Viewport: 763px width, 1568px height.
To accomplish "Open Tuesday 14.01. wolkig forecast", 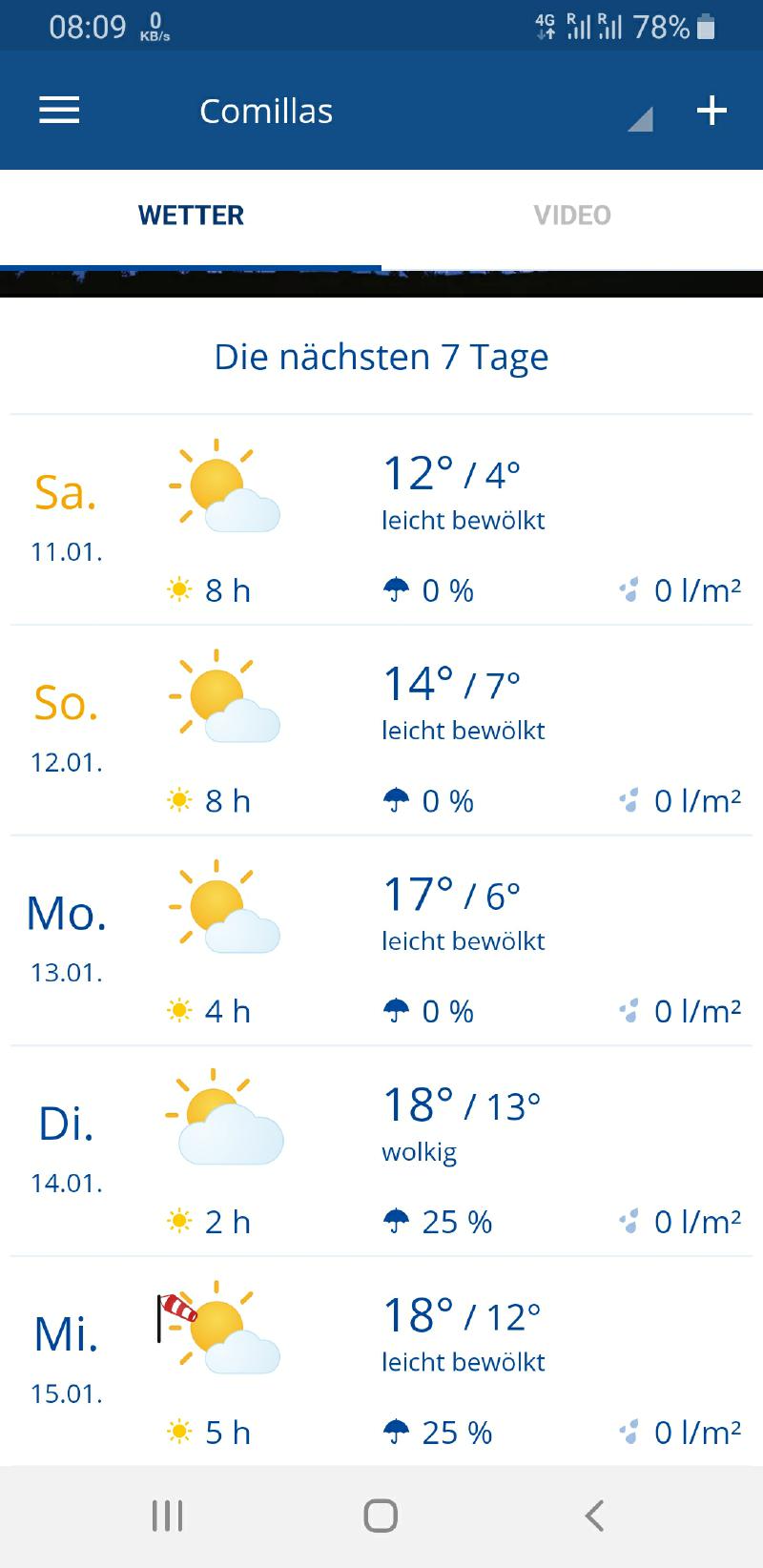I will coord(381,1152).
